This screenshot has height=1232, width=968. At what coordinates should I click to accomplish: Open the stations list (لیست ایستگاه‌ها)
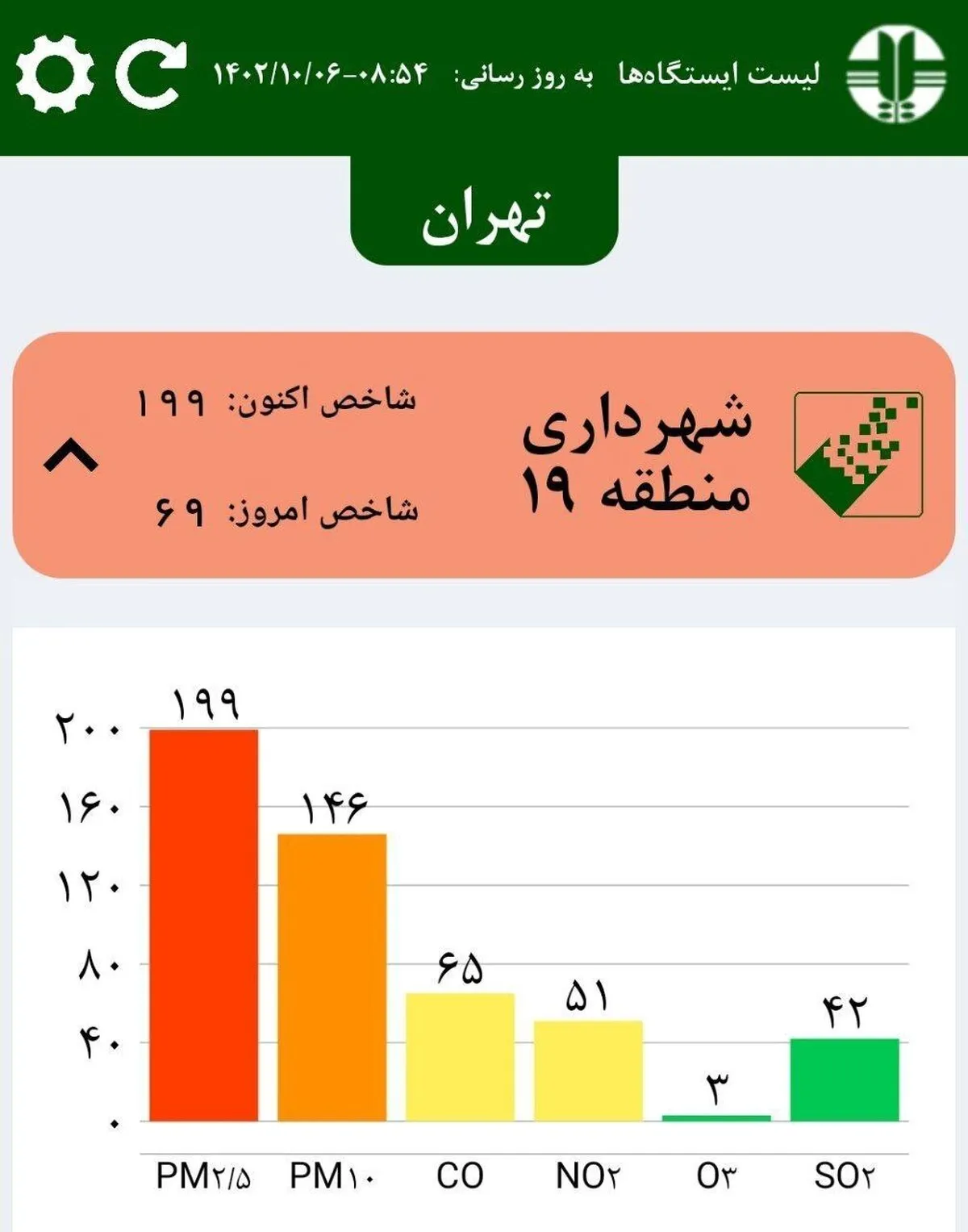click(719, 74)
